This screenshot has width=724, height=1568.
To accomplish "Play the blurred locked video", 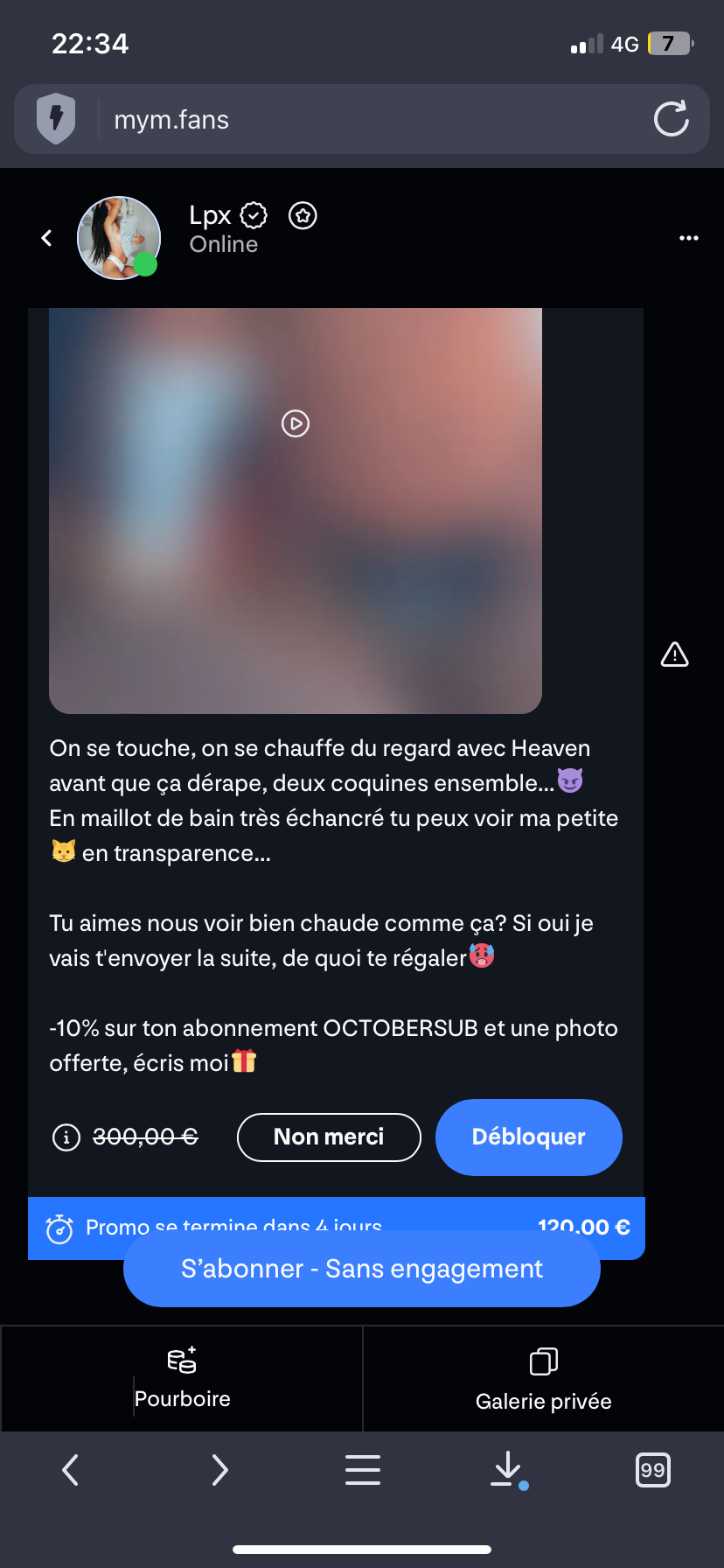I will coord(296,423).
